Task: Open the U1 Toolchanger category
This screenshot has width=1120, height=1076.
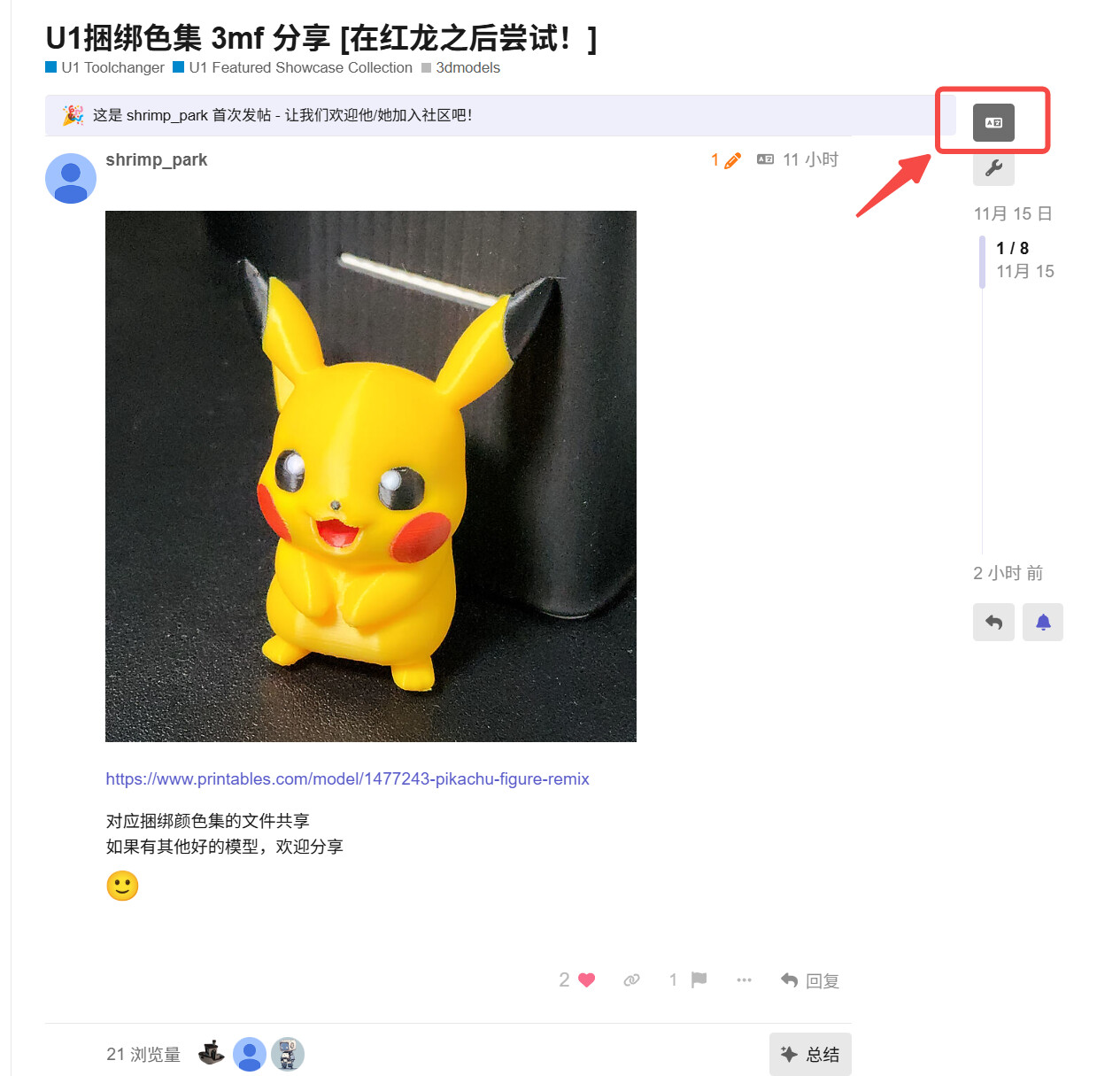Action: (112, 67)
